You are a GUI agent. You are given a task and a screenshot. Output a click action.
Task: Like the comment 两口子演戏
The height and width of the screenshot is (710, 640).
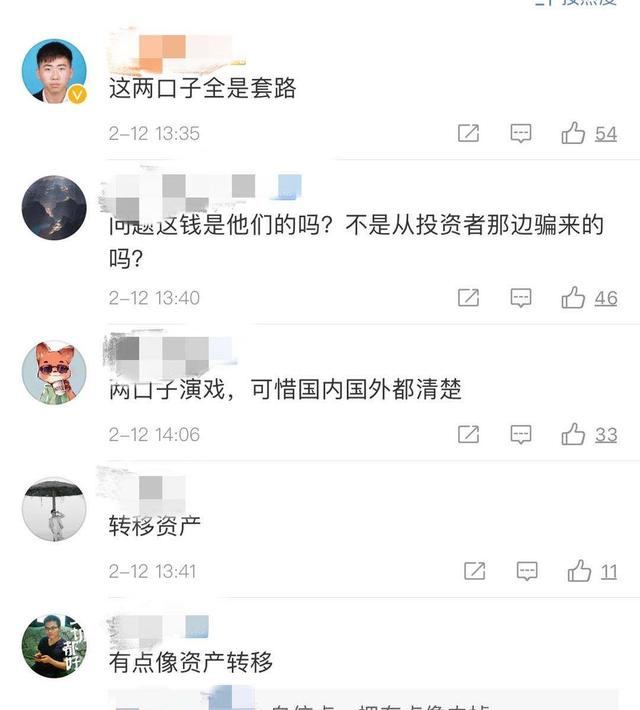(x=574, y=434)
